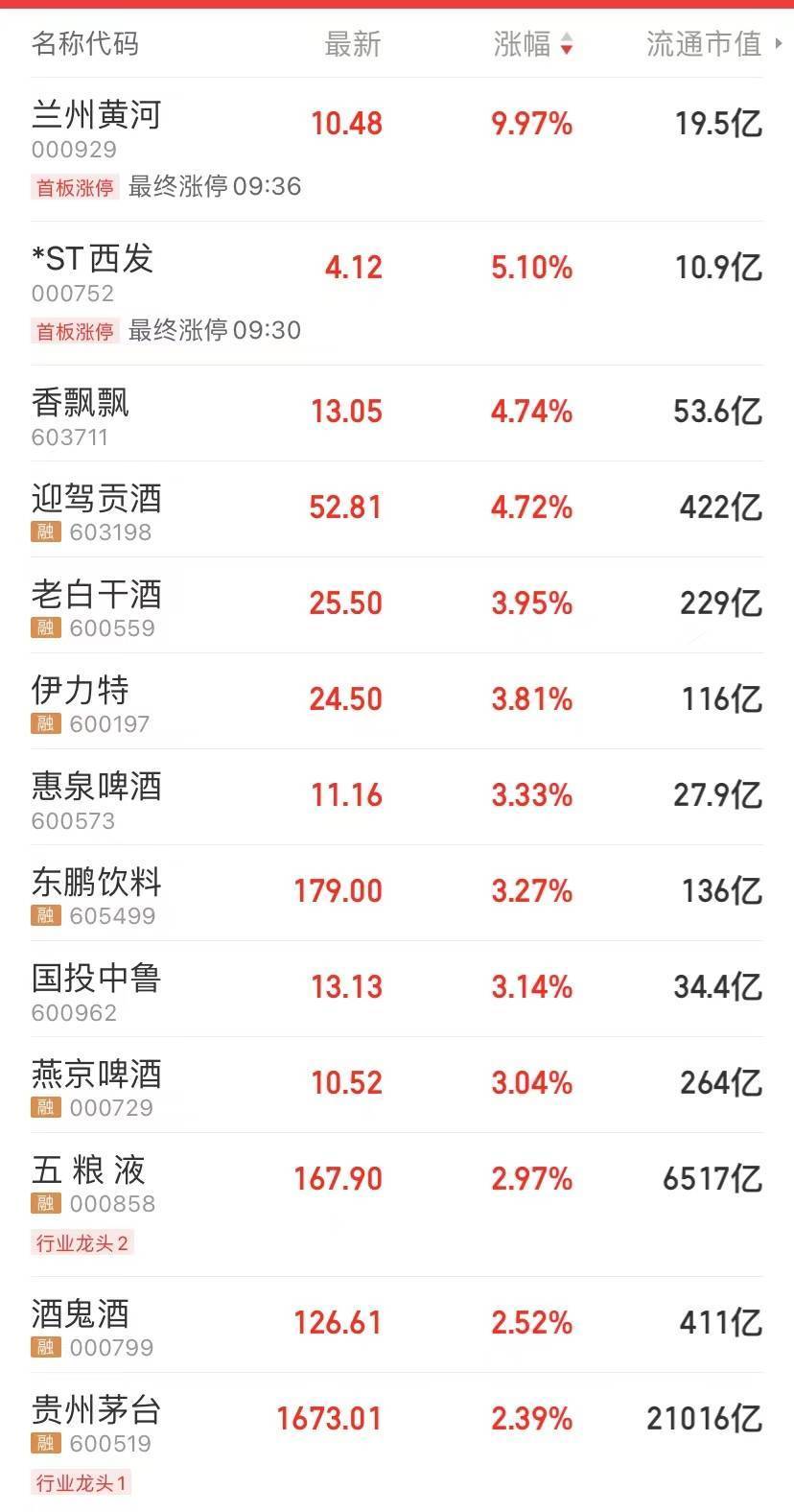Select the 名称代码 column header
The width and height of the screenshot is (794, 1512).
pos(83,44)
